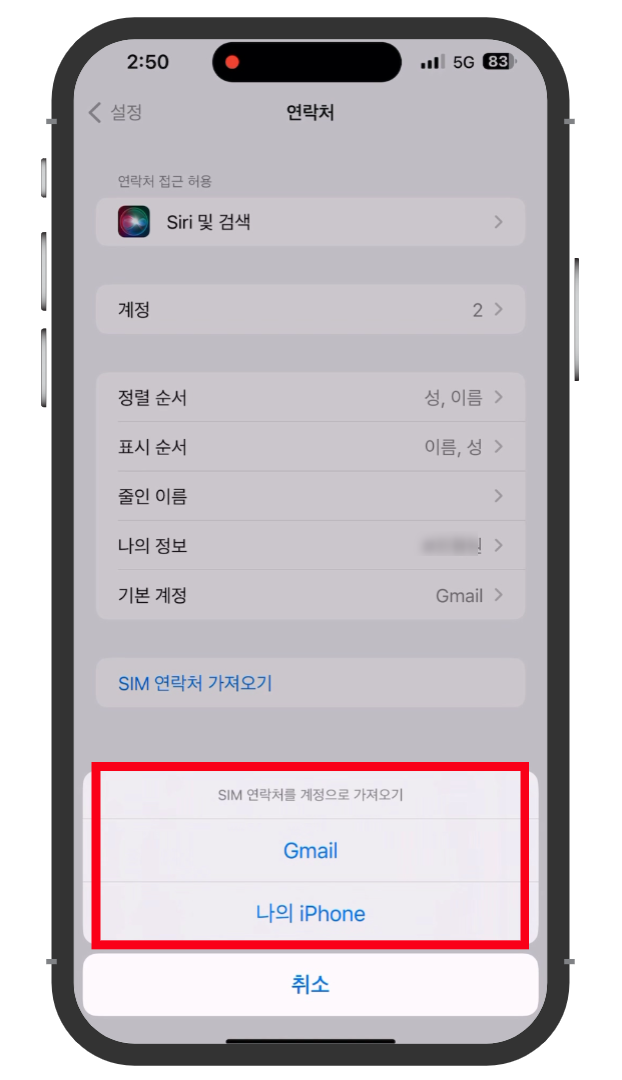The image size is (622, 1080).
Task: Open 줄인 이름 setting
Action: click(310, 497)
